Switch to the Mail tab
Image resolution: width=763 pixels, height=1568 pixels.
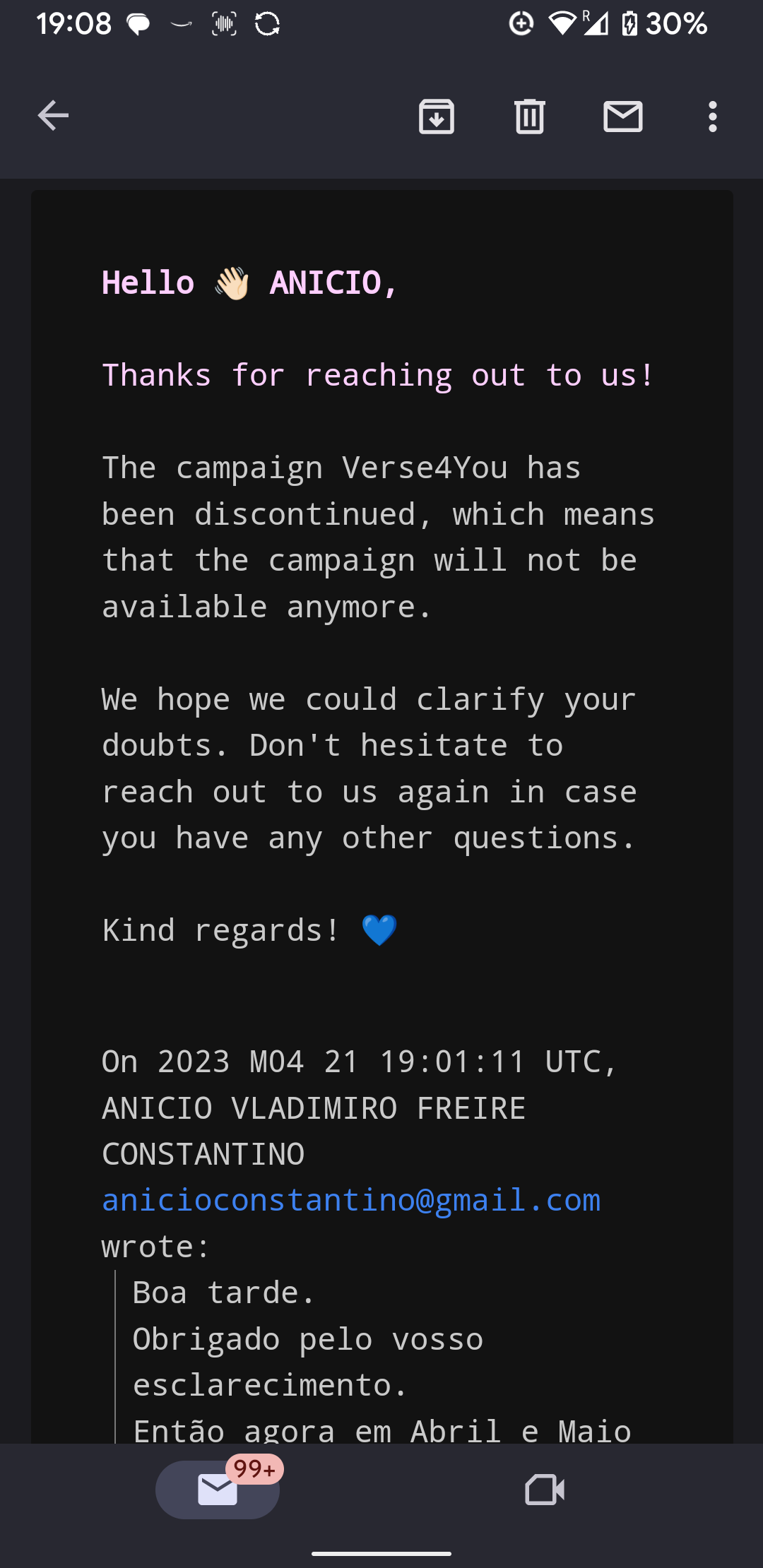[218, 1490]
